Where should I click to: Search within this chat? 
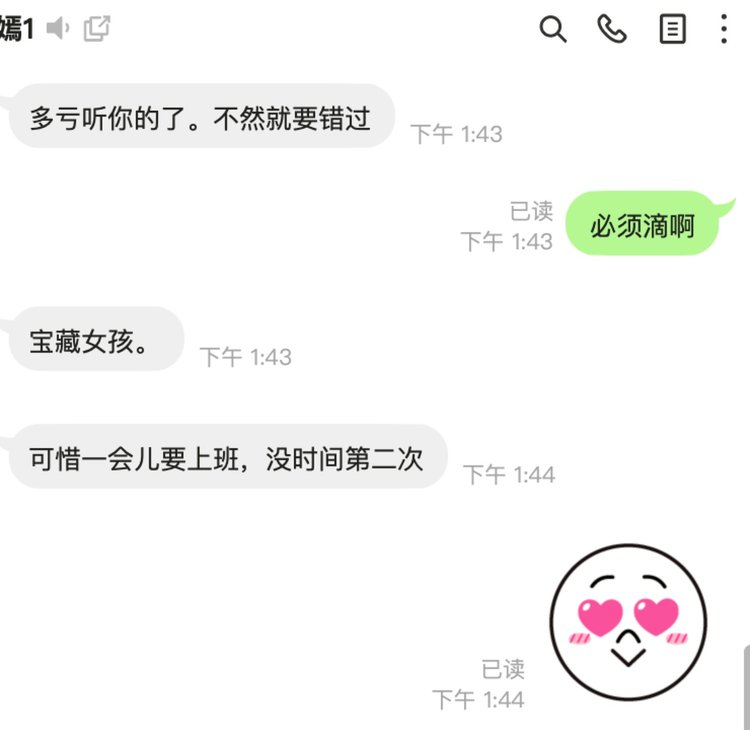[x=553, y=29]
